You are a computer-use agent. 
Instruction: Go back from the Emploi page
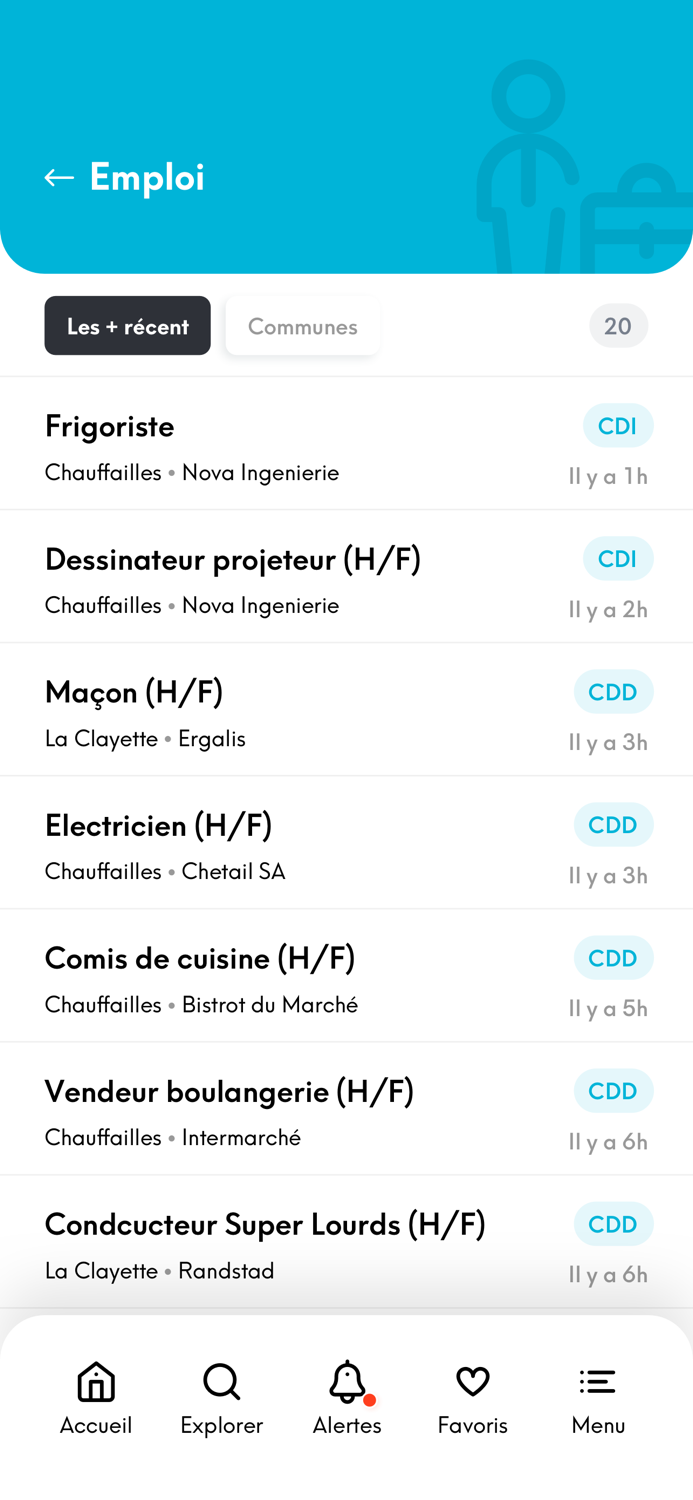(x=59, y=178)
